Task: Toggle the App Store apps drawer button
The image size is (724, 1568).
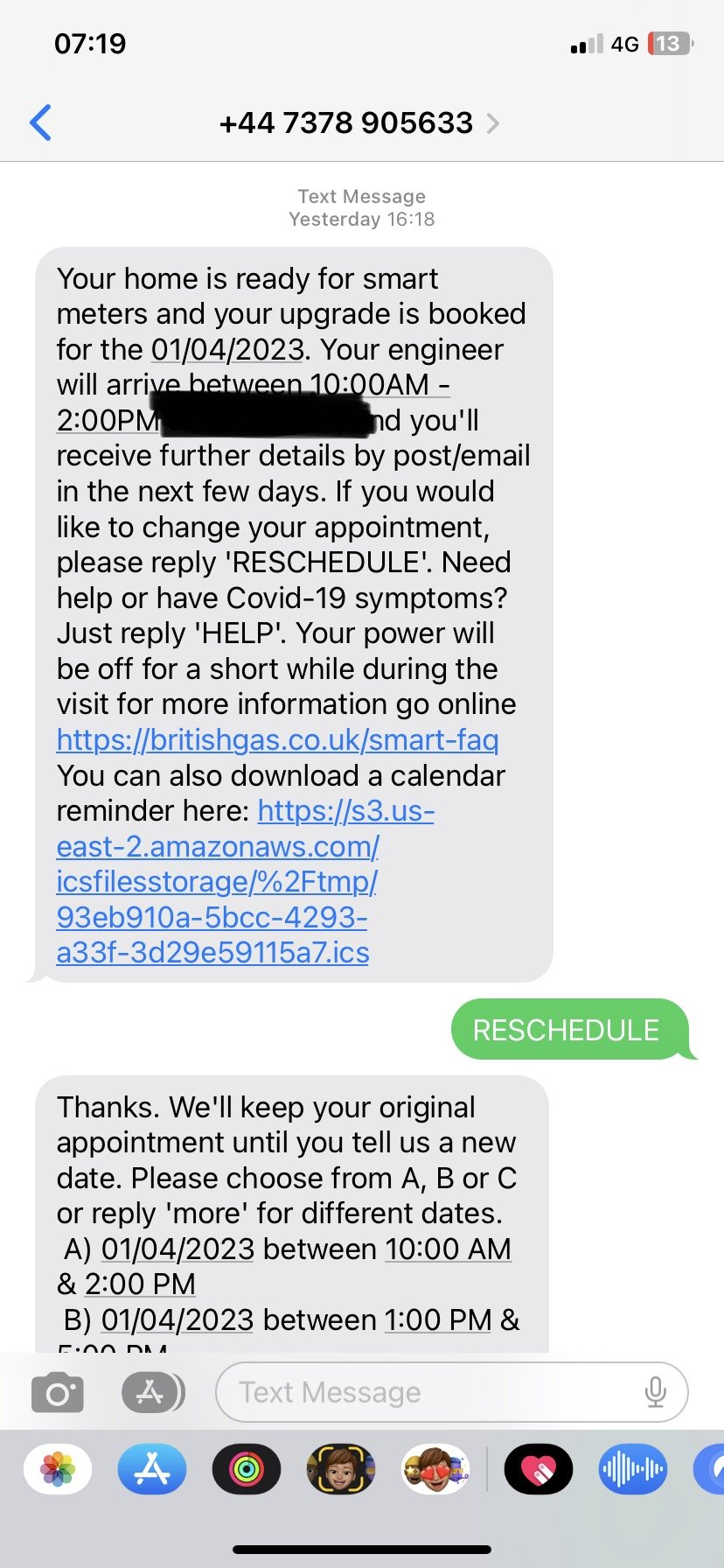Action: [x=152, y=1392]
